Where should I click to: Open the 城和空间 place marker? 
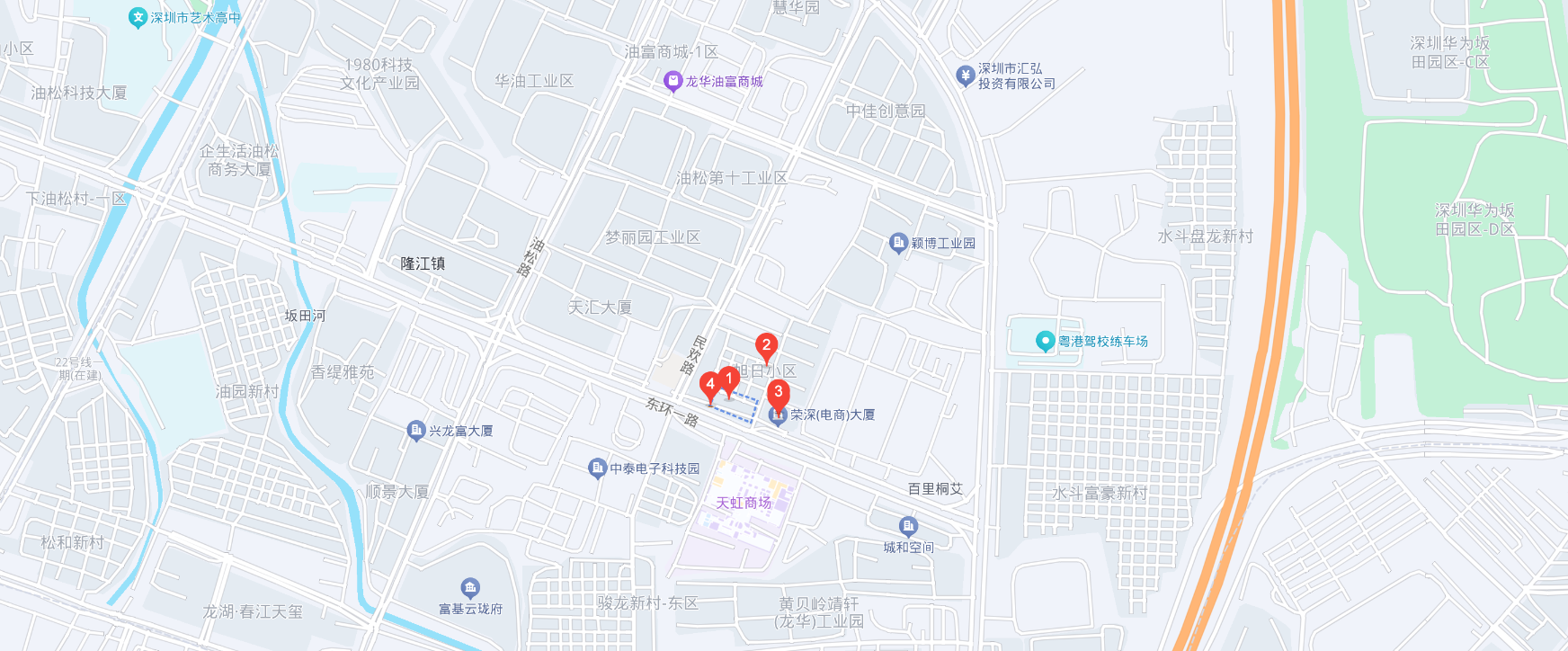pos(908,526)
